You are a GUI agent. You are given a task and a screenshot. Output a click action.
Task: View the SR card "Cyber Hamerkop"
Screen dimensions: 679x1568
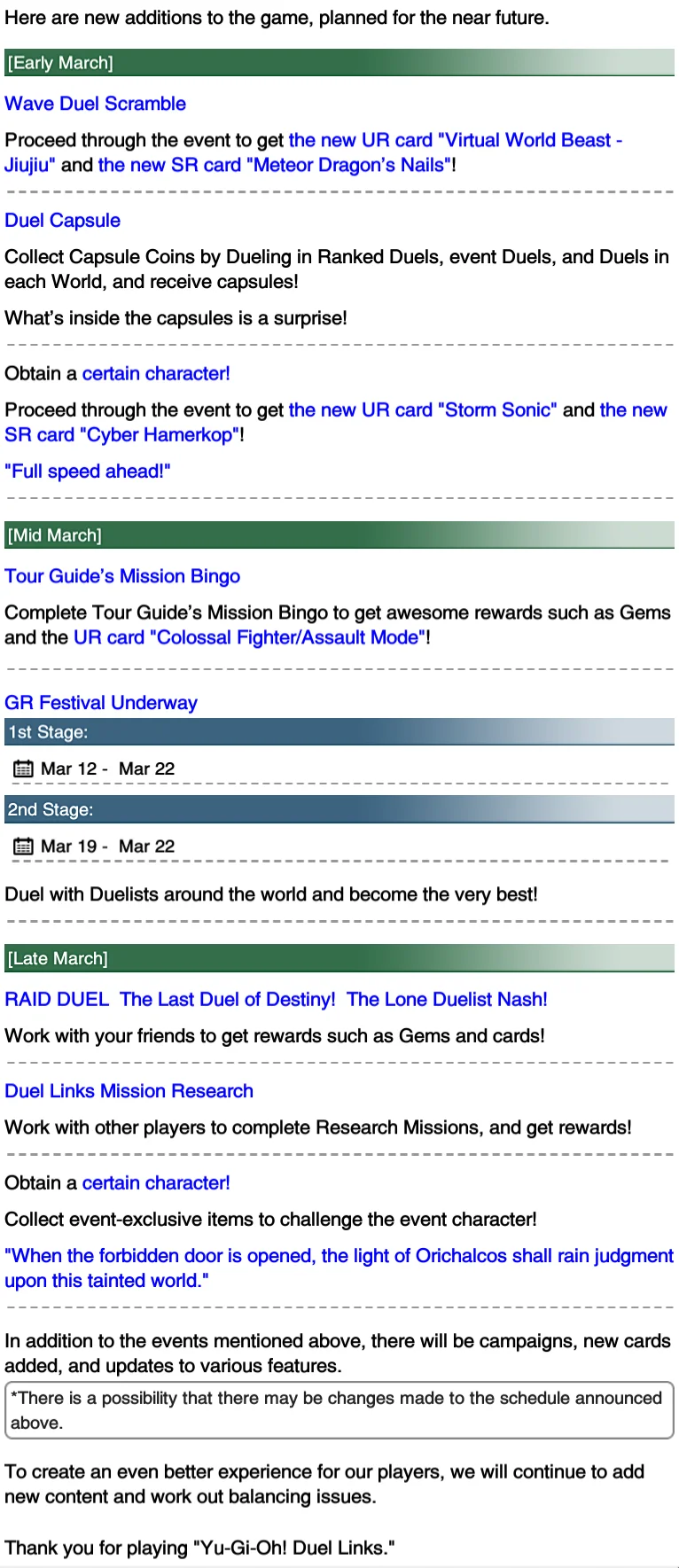122,435
